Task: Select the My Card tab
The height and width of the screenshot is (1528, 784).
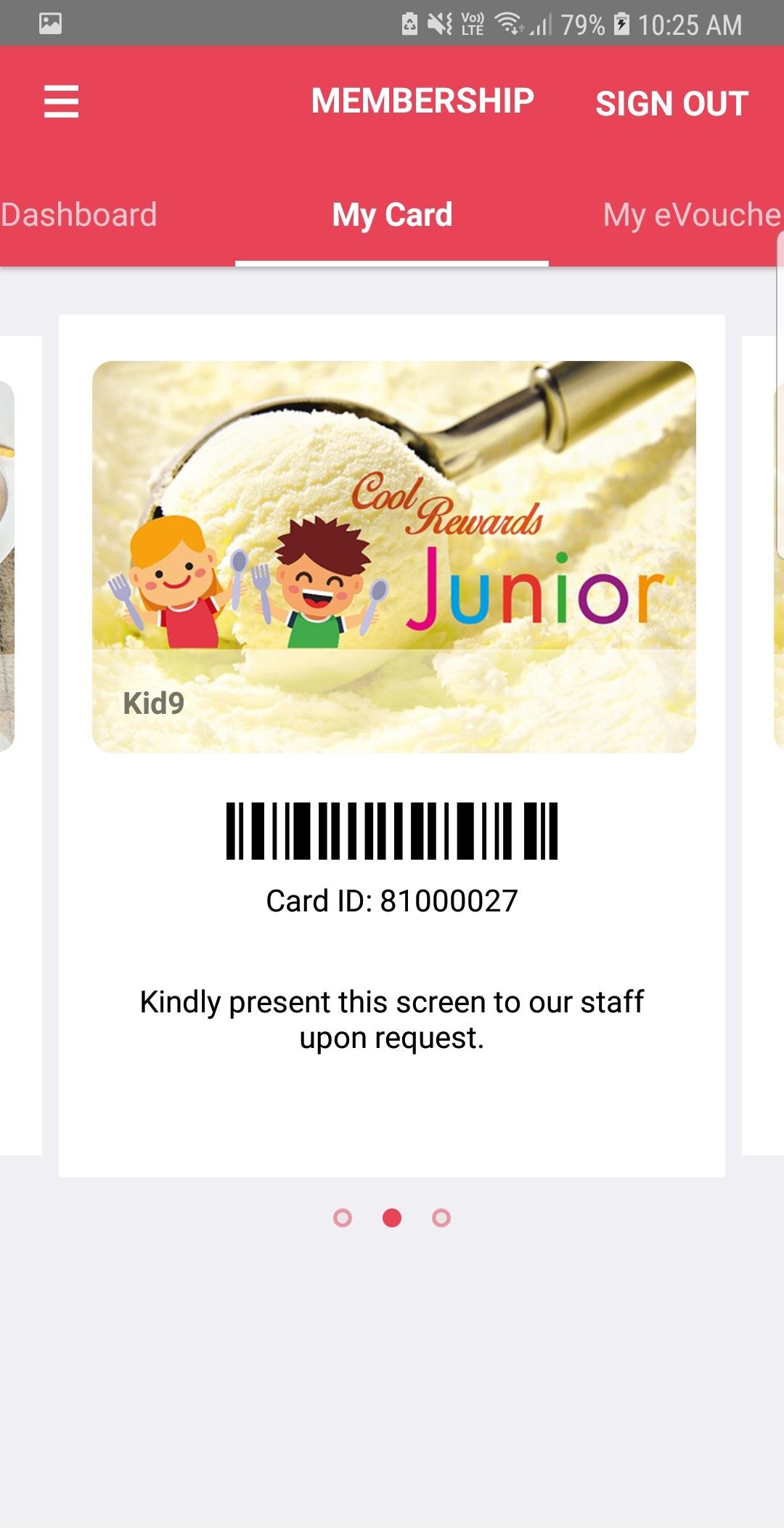Action: [x=392, y=215]
